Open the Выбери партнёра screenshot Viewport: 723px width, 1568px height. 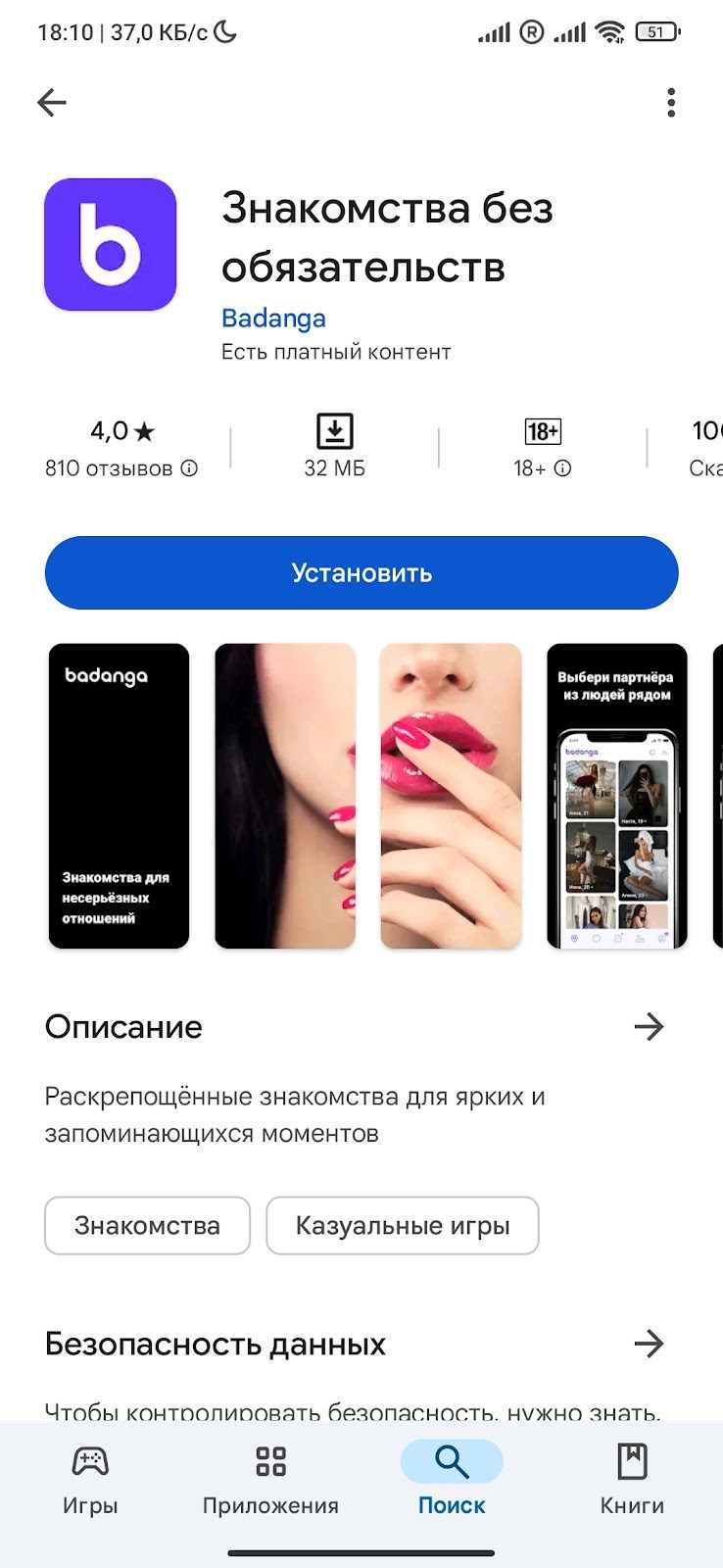pyautogui.click(x=616, y=796)
